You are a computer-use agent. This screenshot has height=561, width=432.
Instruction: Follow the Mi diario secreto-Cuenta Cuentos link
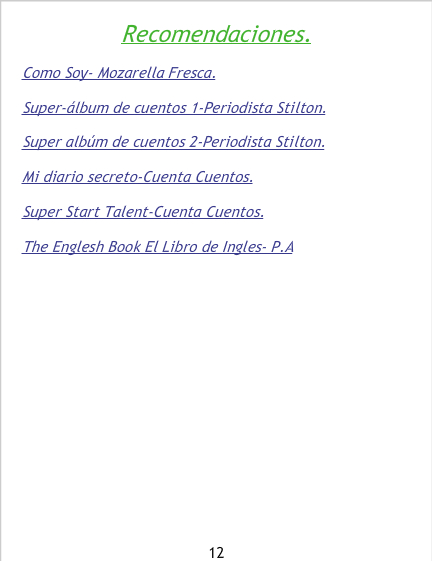[x=137, y=177]
